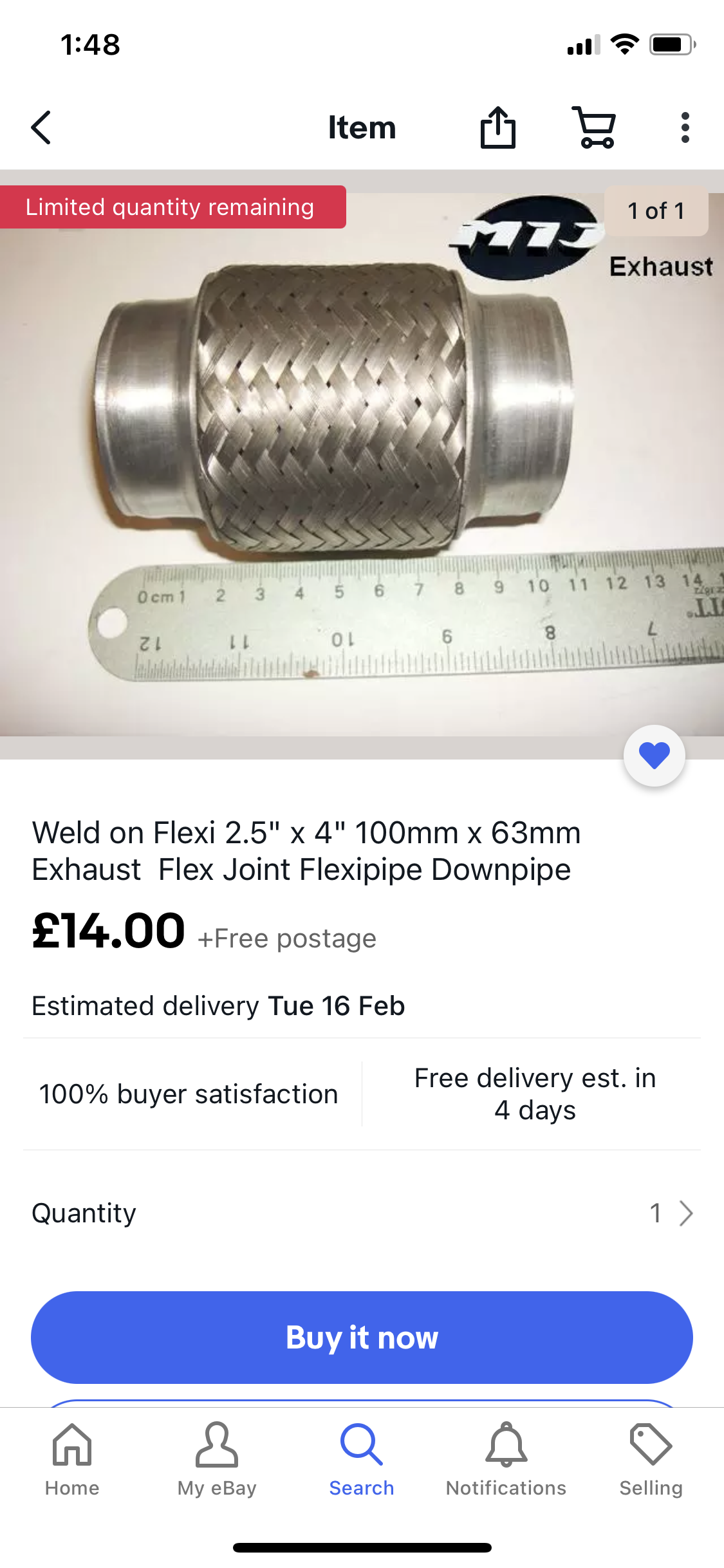Share this exhaust flexi listing
724x1568 pixels.
pos(498,127)
